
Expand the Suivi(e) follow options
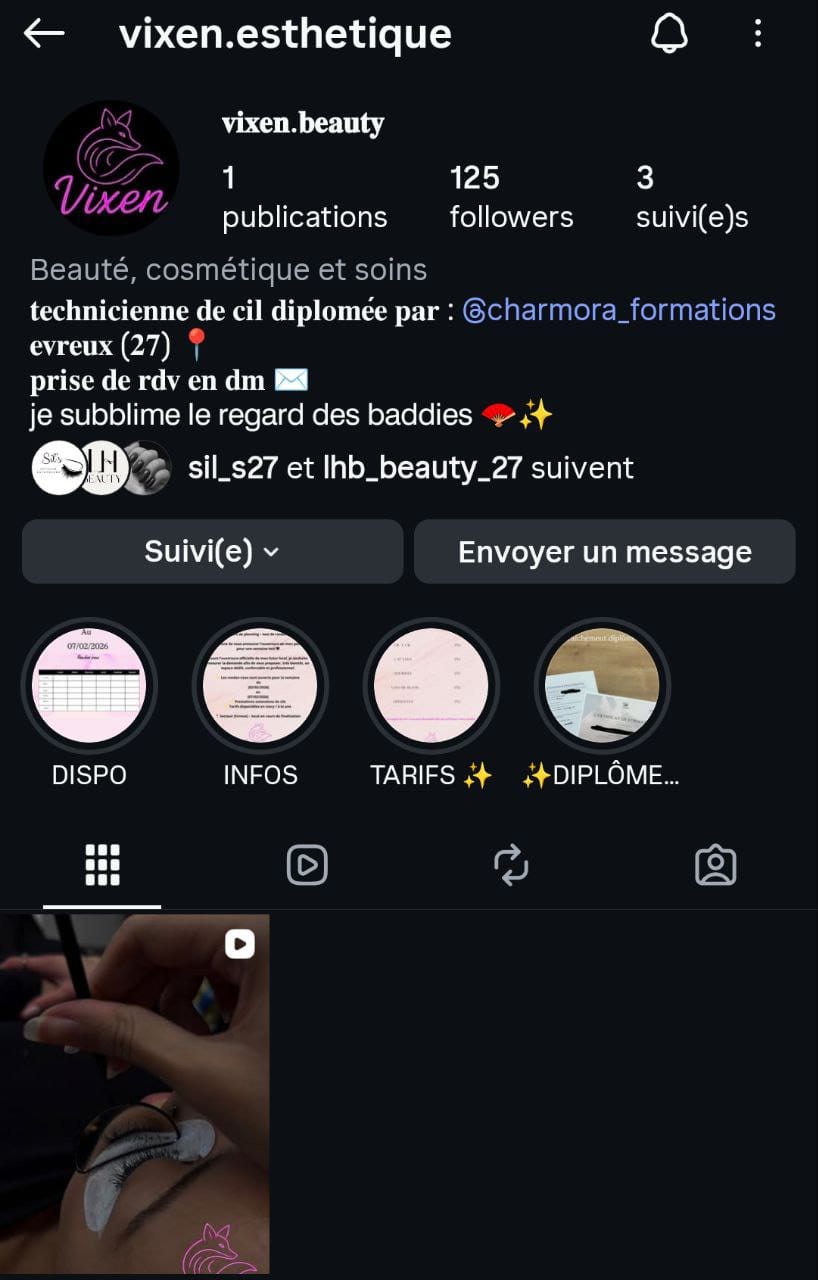[212, 551]
